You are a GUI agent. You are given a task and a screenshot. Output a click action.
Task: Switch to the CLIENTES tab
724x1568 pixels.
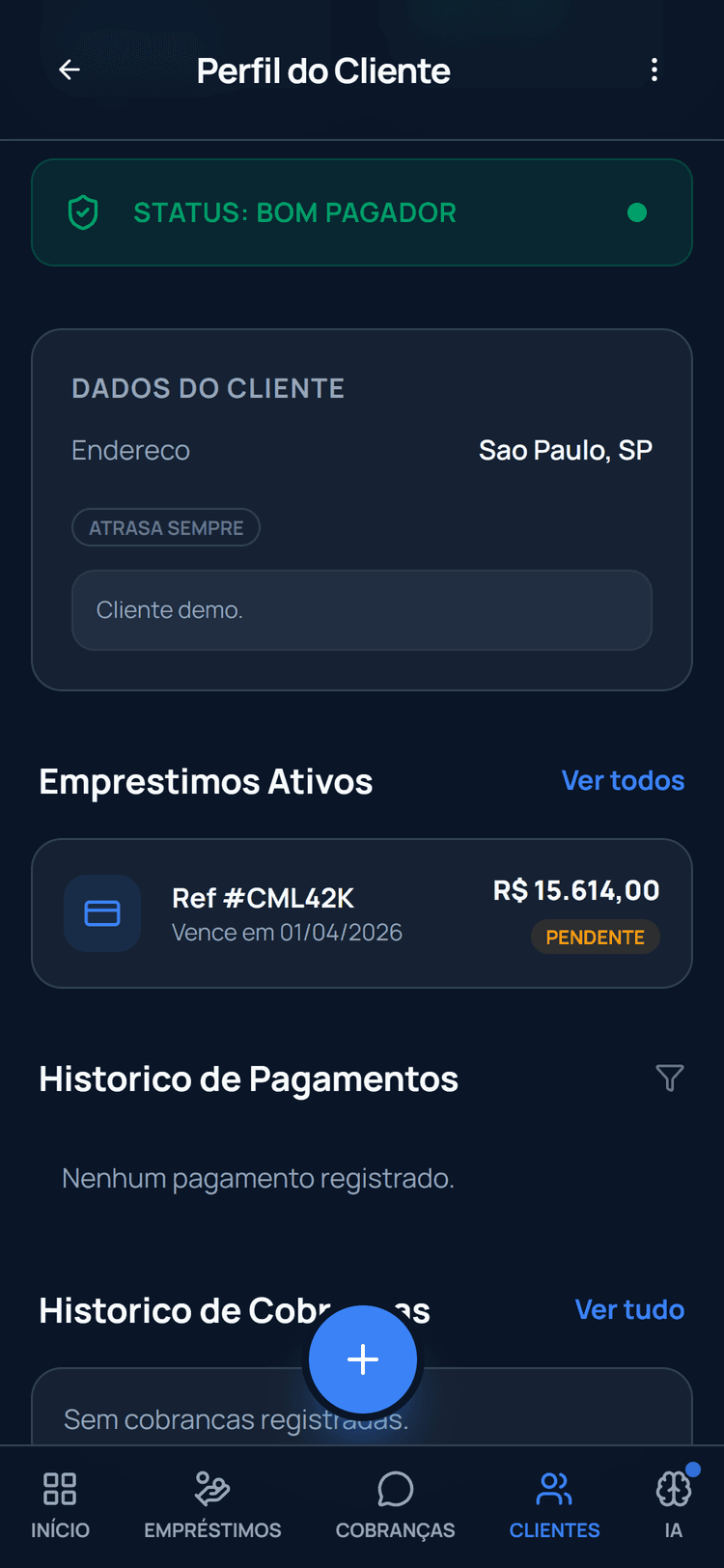point(554,1501)
